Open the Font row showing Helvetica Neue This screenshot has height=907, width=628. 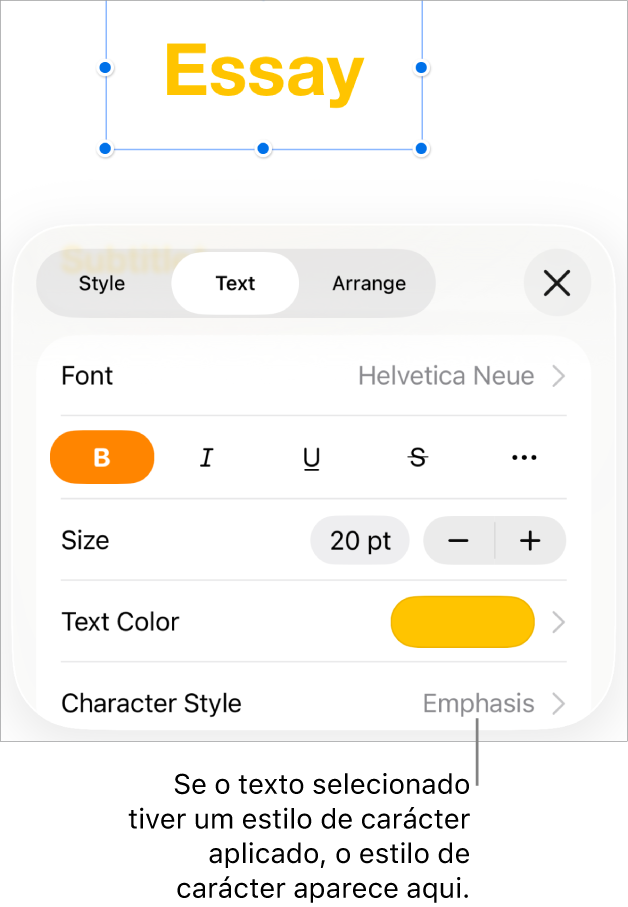tap(313, 376)
